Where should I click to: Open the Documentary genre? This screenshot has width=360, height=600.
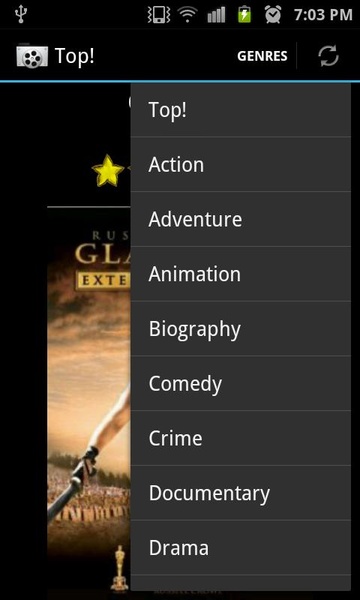[241, 493]
